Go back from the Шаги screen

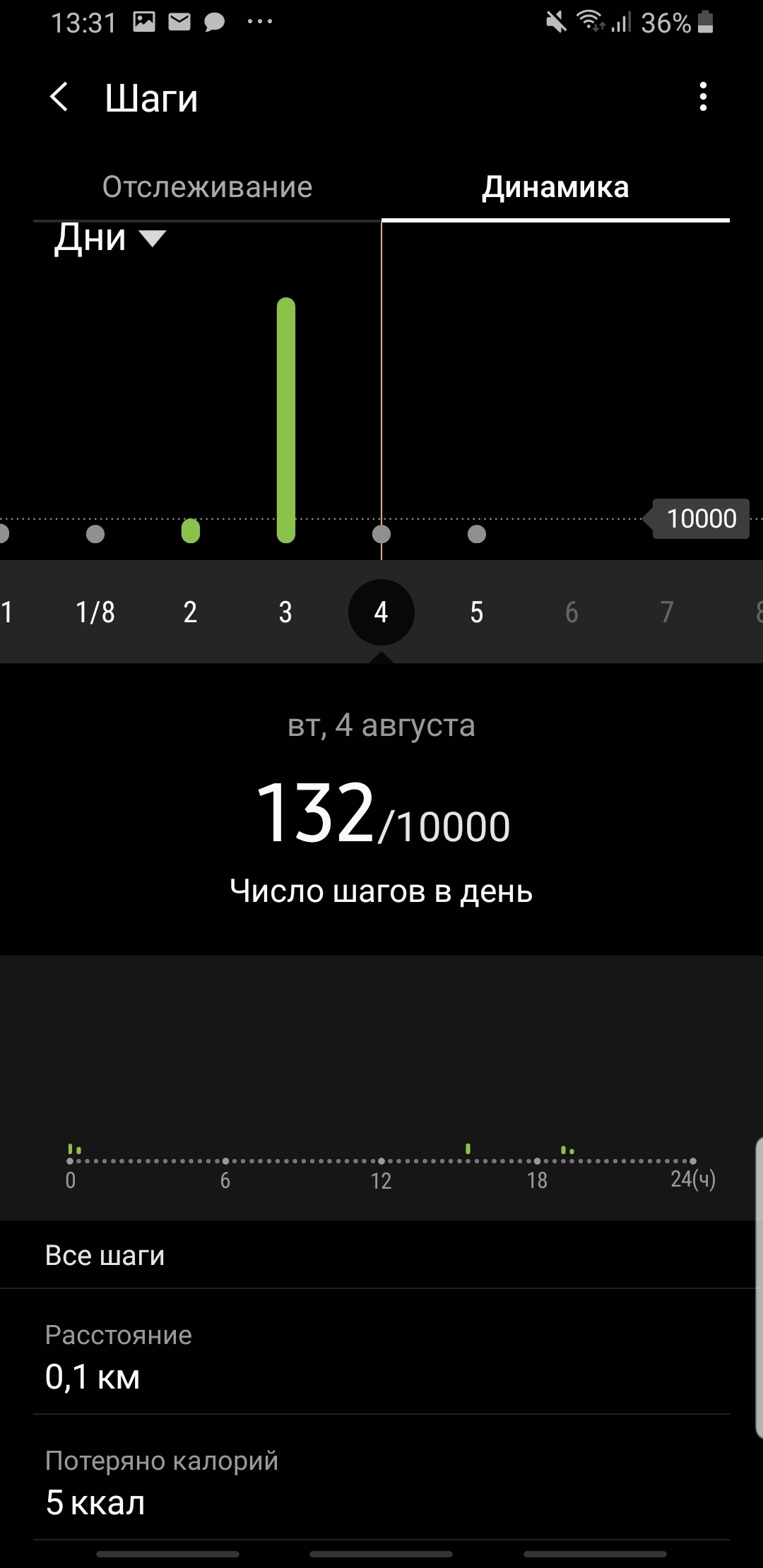tap(60, 97)
